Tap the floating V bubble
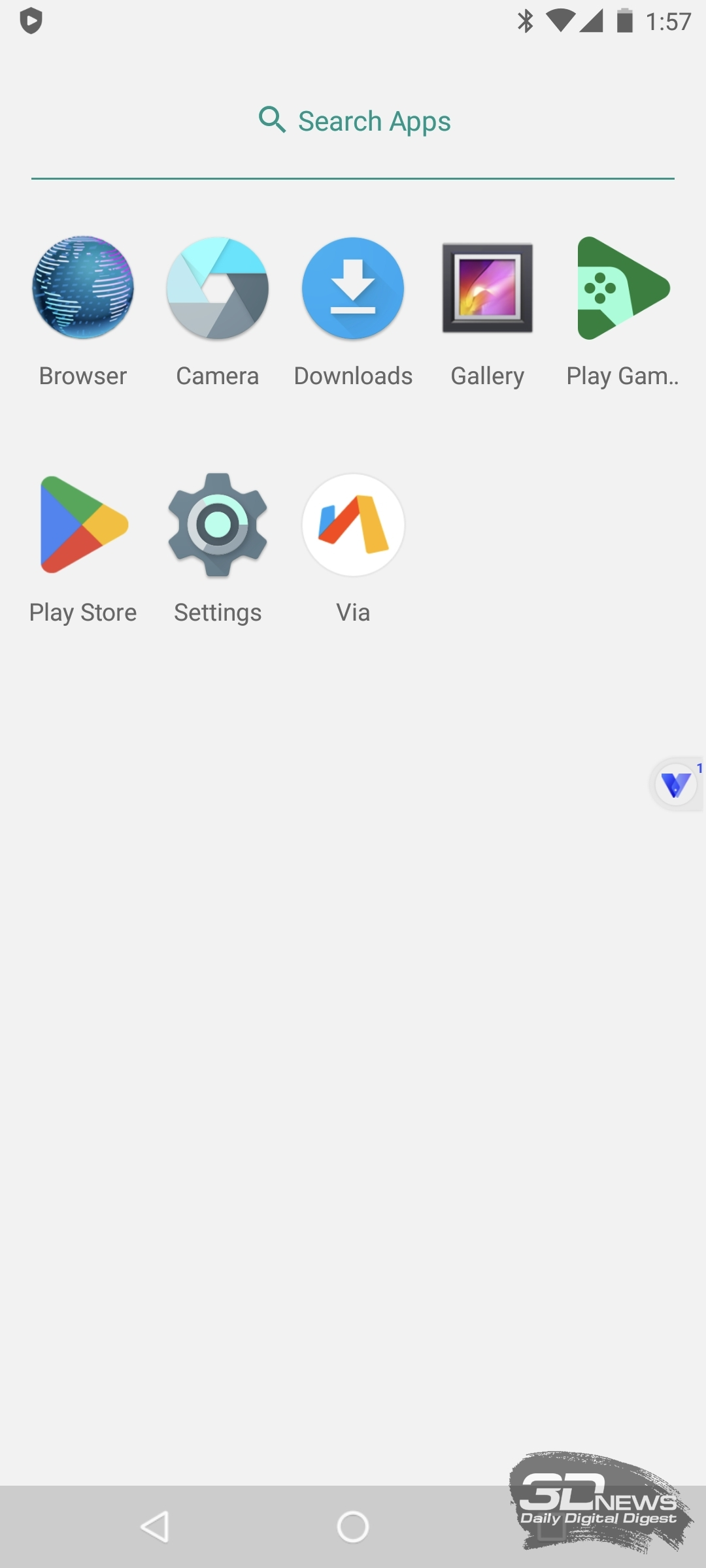This screenshot has height=1568, width=706. pos(676,784)
